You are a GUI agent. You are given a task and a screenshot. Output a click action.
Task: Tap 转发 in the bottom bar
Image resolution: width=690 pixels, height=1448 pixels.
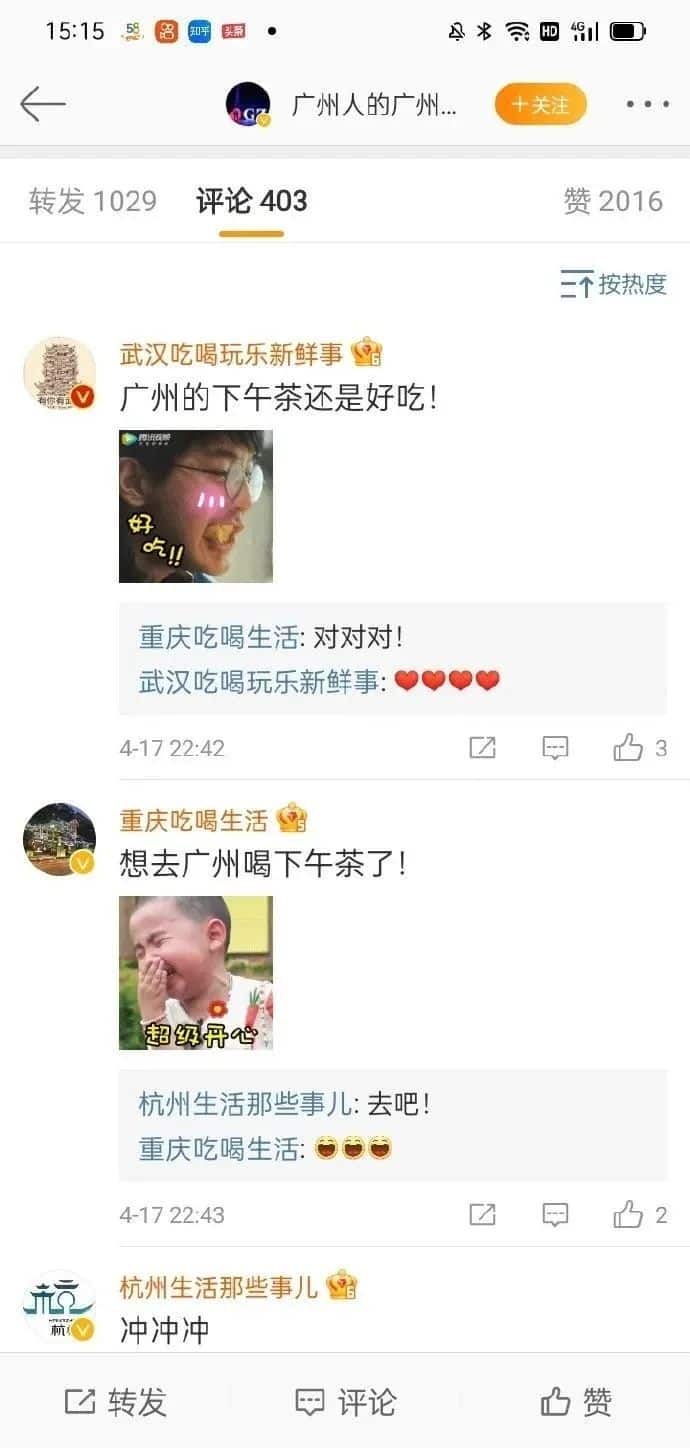click(116, 1402)
